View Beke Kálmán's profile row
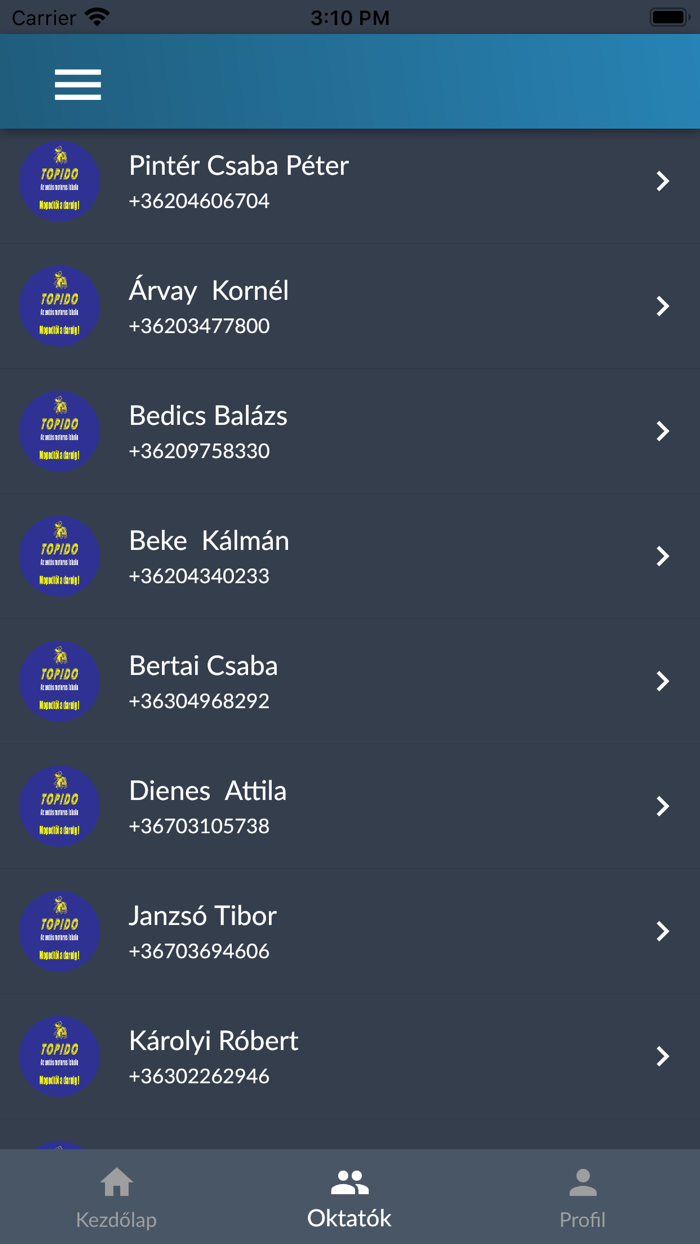The width and height of the screenshot is (700, 1244). pyautogui.click(x=350, y=556)
